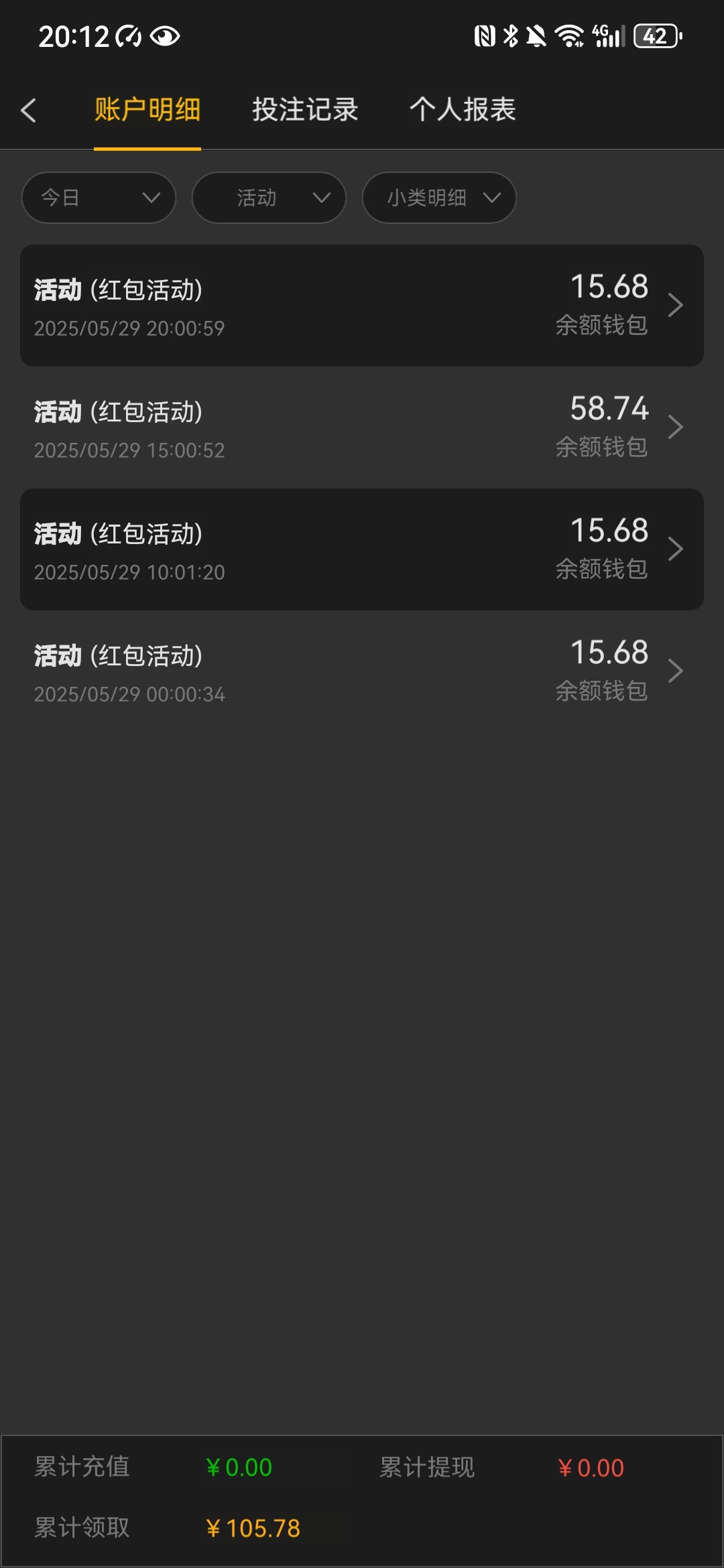Open the 今日 date filter dropdown
The image size is (724, 1568).
98,198
